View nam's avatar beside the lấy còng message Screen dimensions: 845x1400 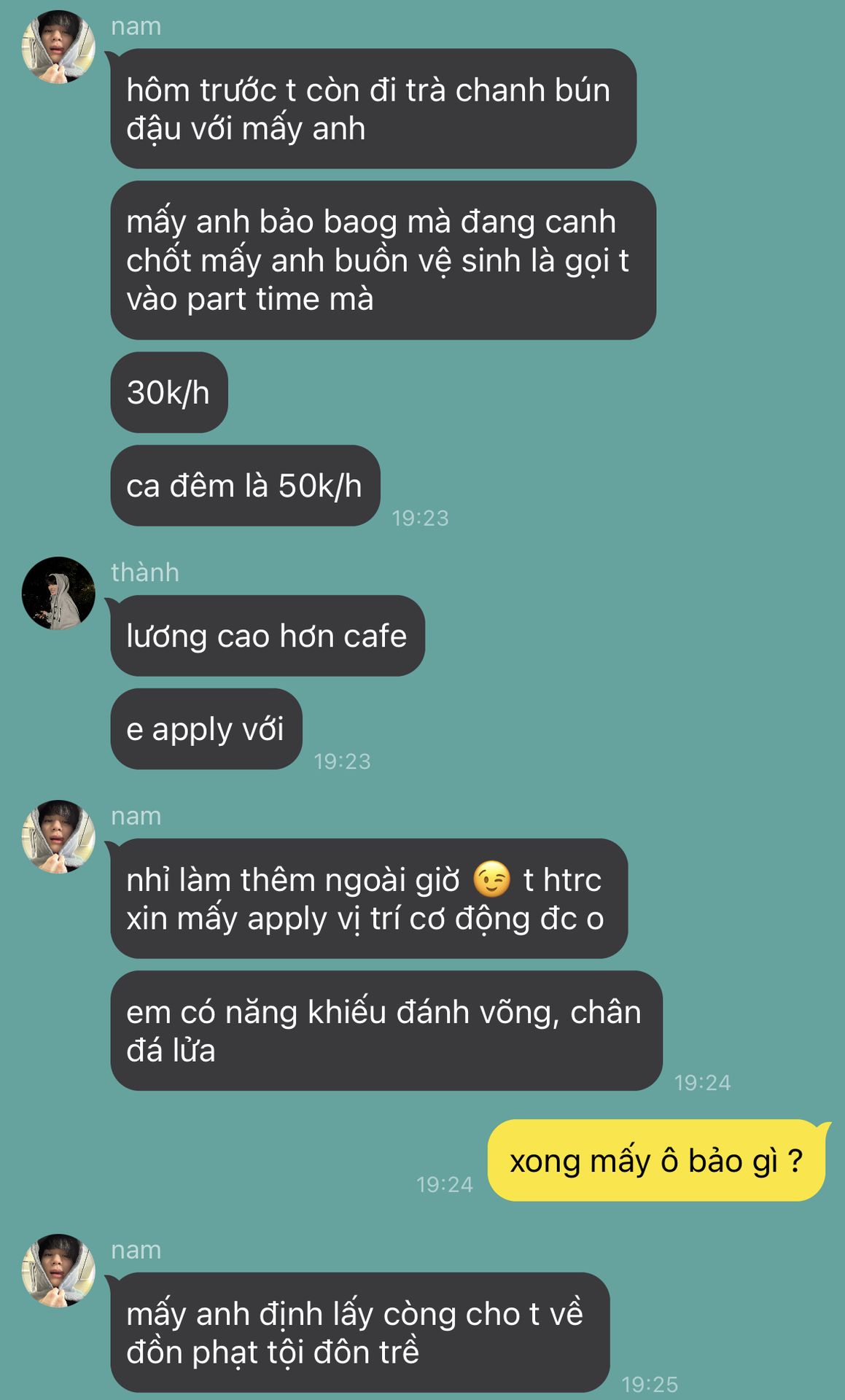click(x=58, y=1270)
